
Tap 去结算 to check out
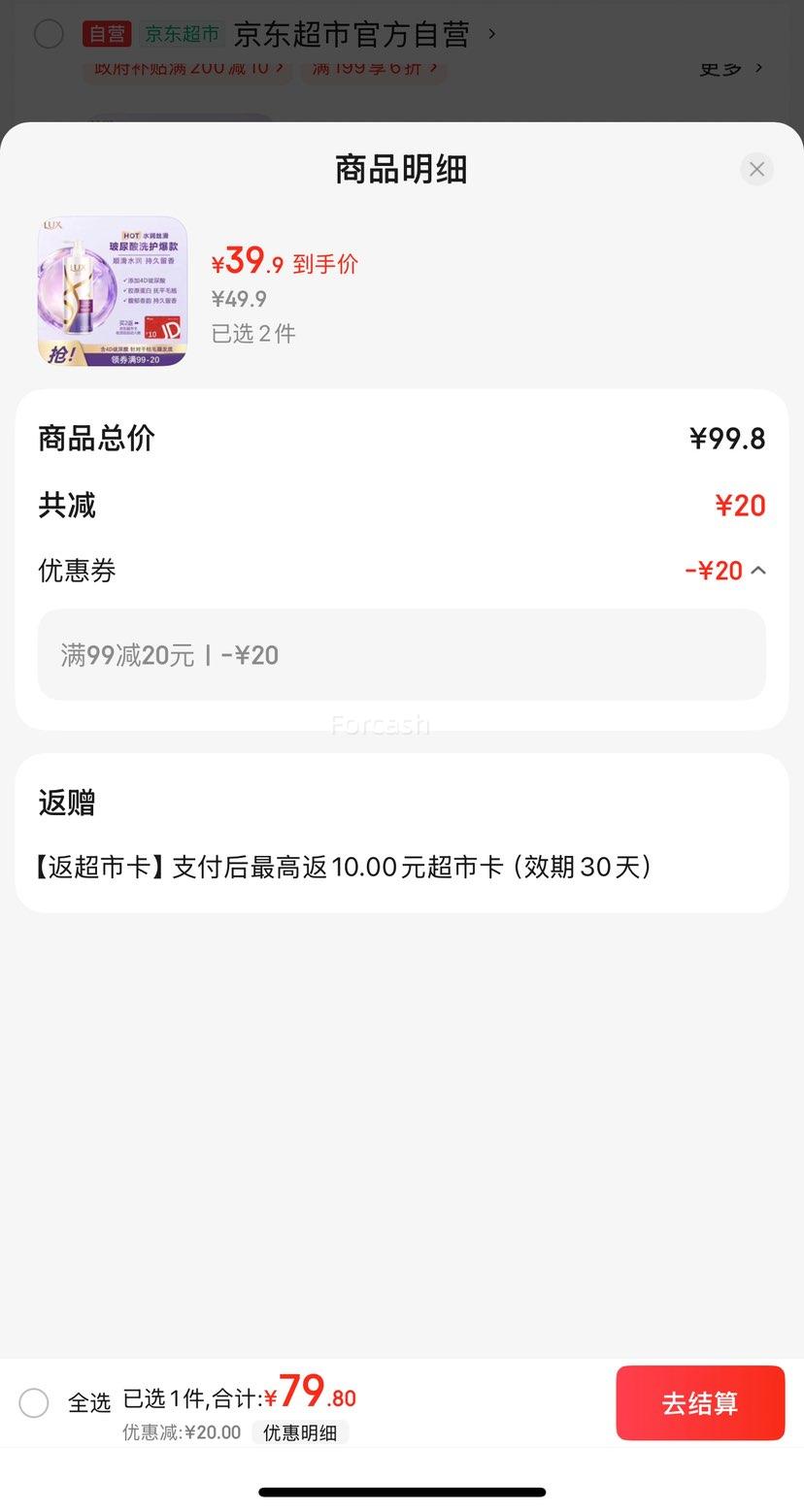(x=700, y=1403)
